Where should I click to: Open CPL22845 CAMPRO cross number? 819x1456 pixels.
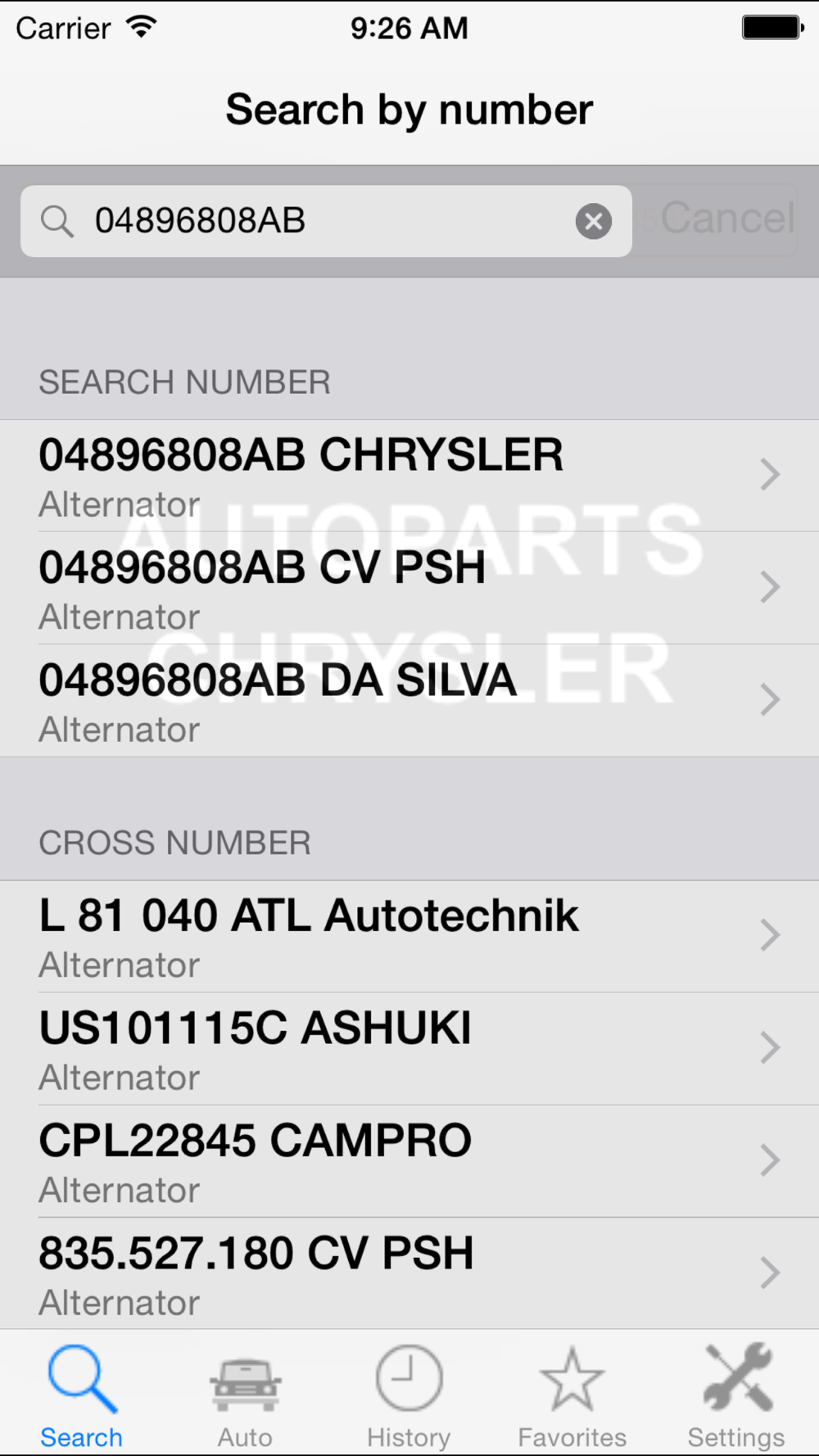coord(409,1161)
